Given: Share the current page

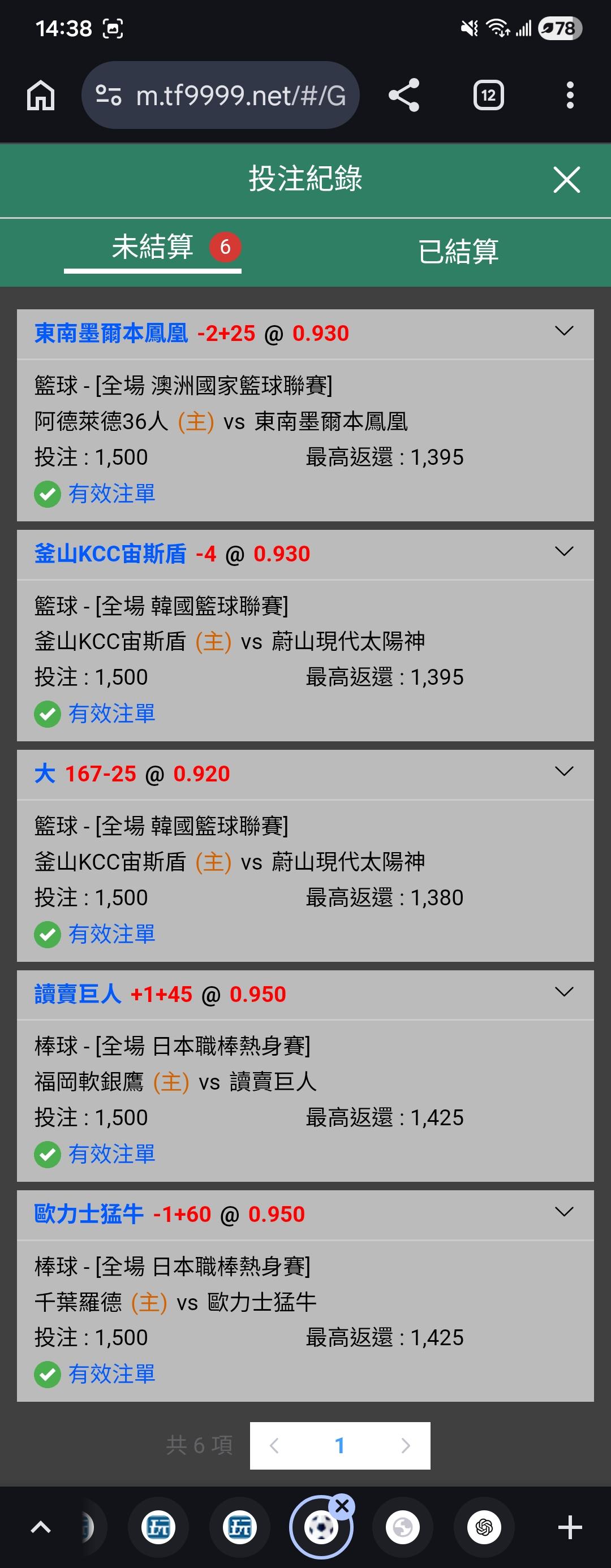Looking at the screenshot, I should click(404, 95).
